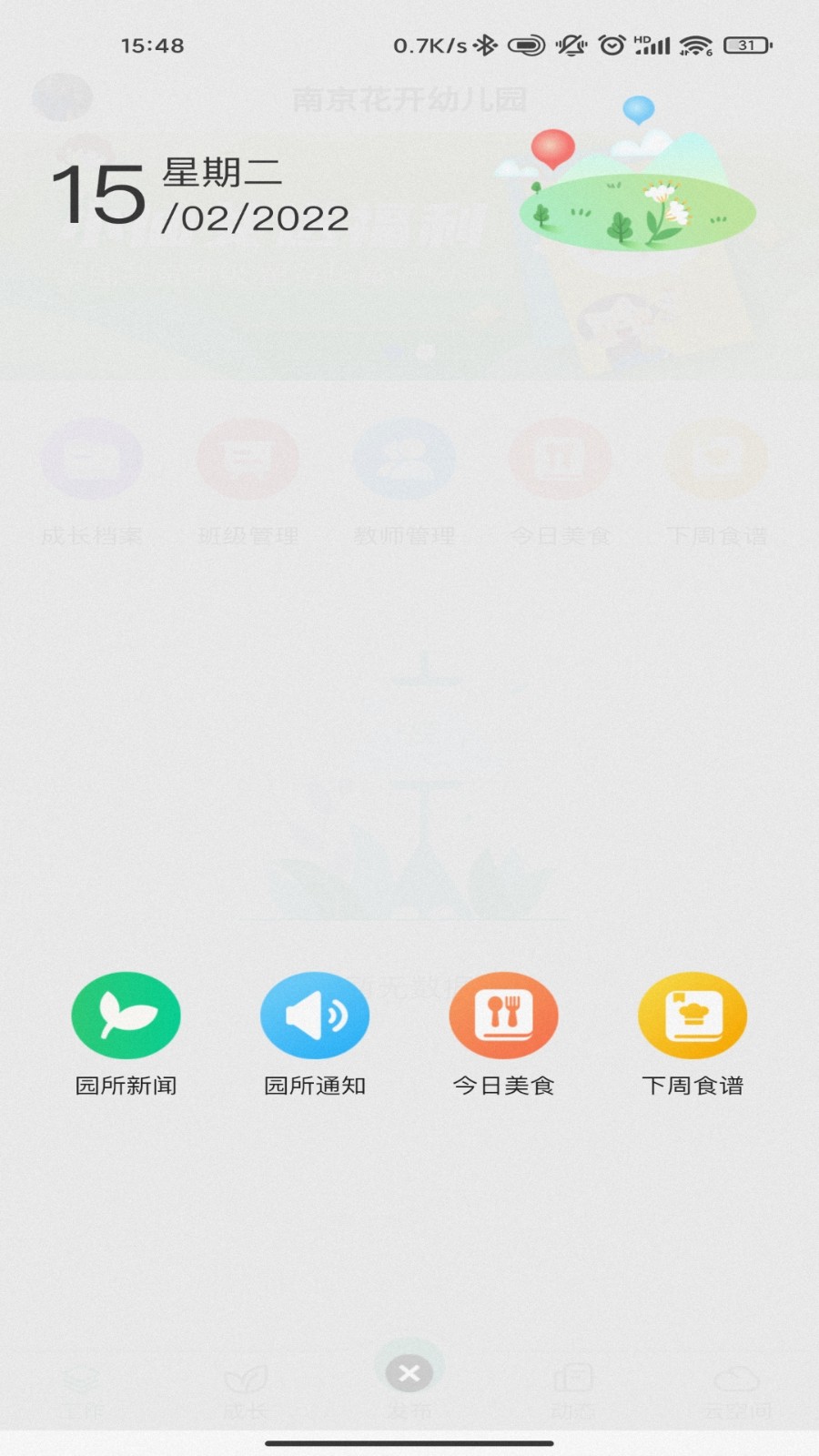
Task: Open the 下周食谱 menu option
Action: 693,1016
